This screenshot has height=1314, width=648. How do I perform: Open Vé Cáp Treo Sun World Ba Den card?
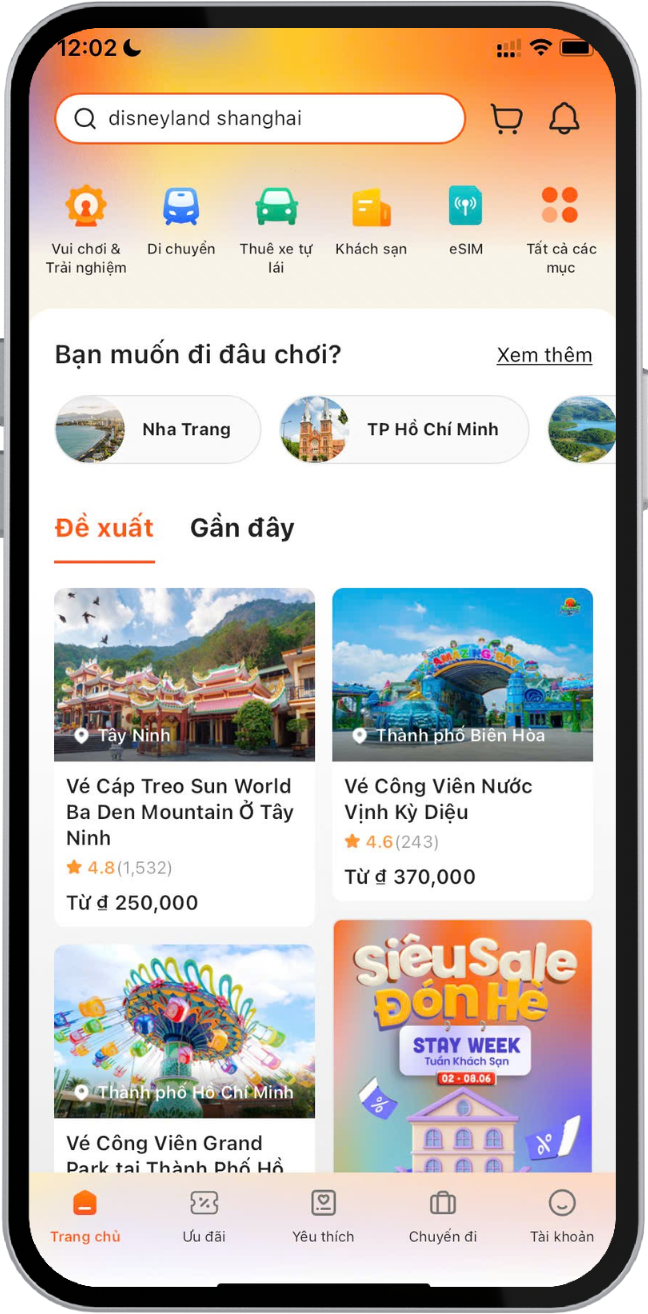(184, 755)
